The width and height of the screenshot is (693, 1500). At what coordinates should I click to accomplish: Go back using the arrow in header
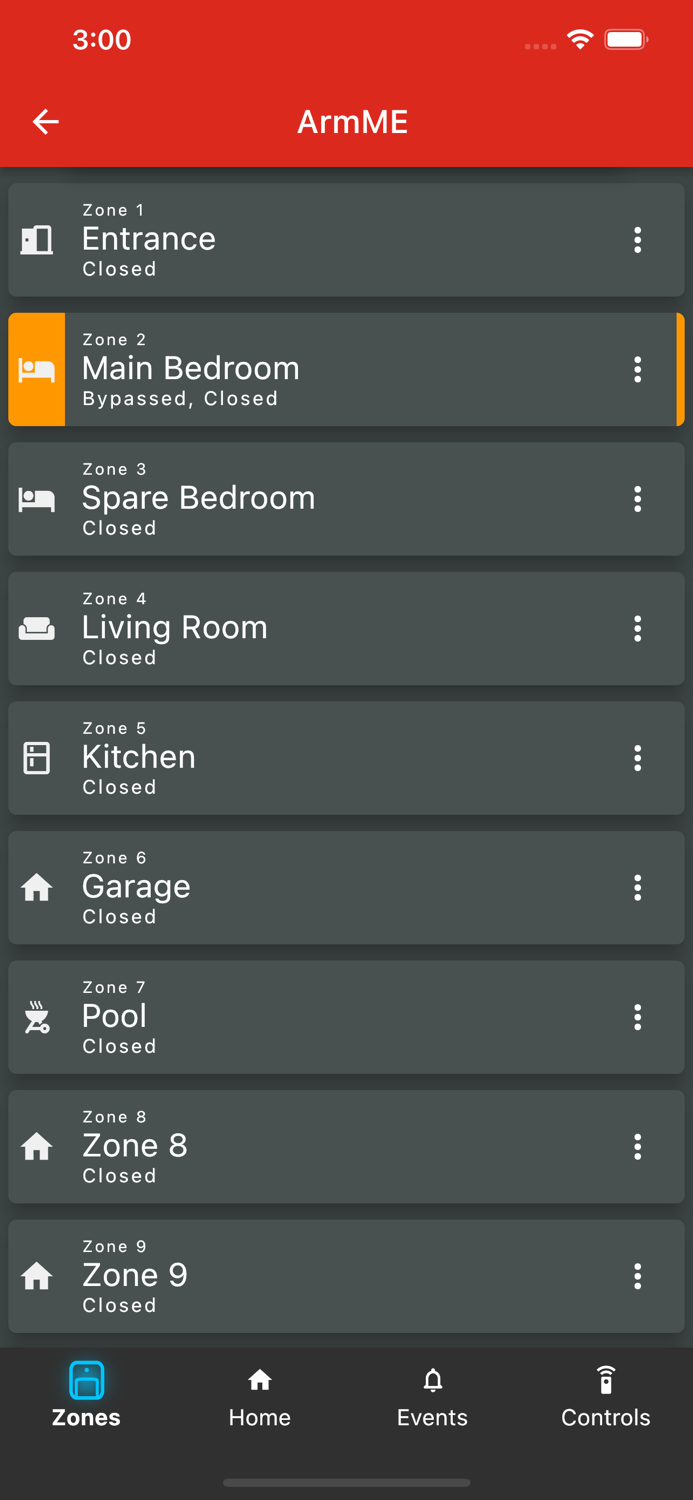pyautogui.click(x=46, y=122)
